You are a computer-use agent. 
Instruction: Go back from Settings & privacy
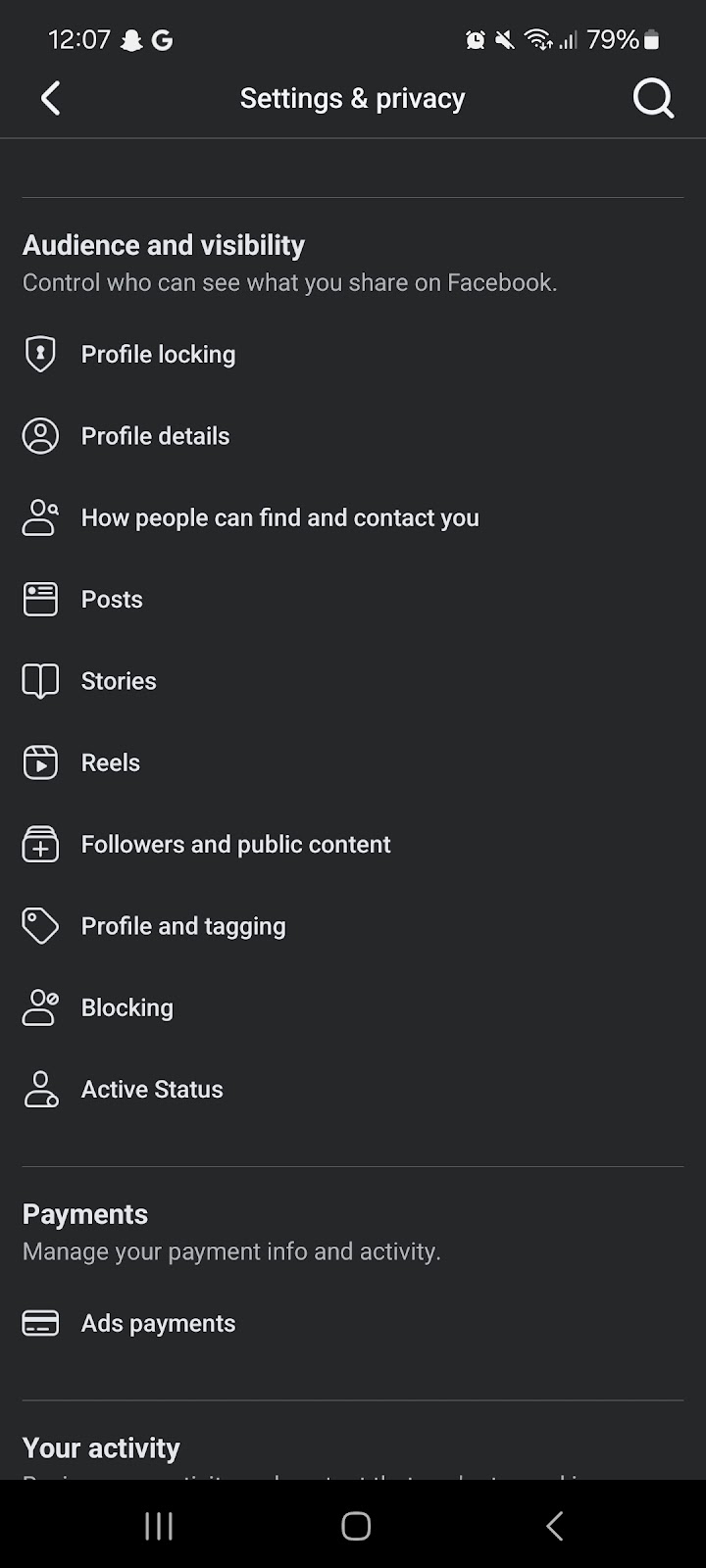pyautogui.click(x=51, y=98)
